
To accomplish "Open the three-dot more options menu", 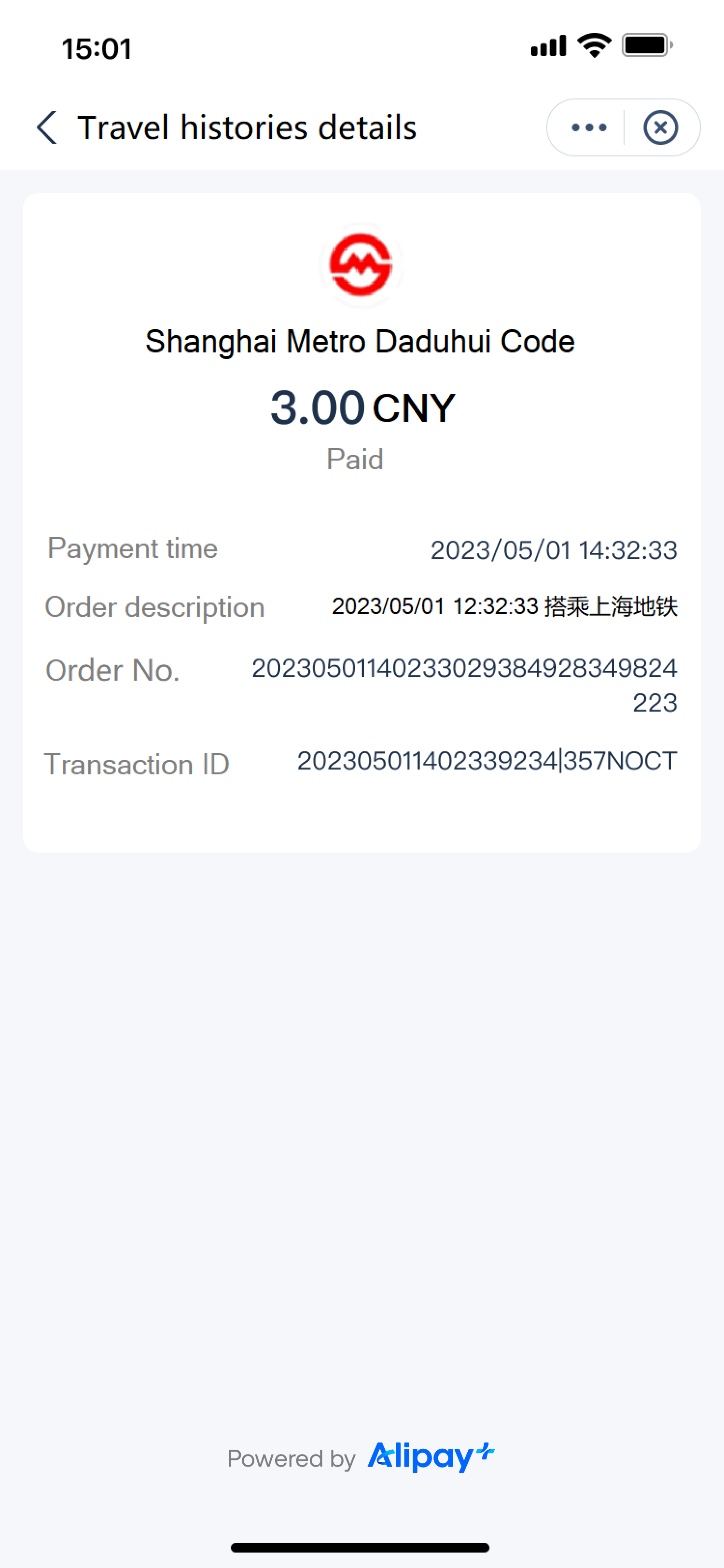I will coord(588,128).
